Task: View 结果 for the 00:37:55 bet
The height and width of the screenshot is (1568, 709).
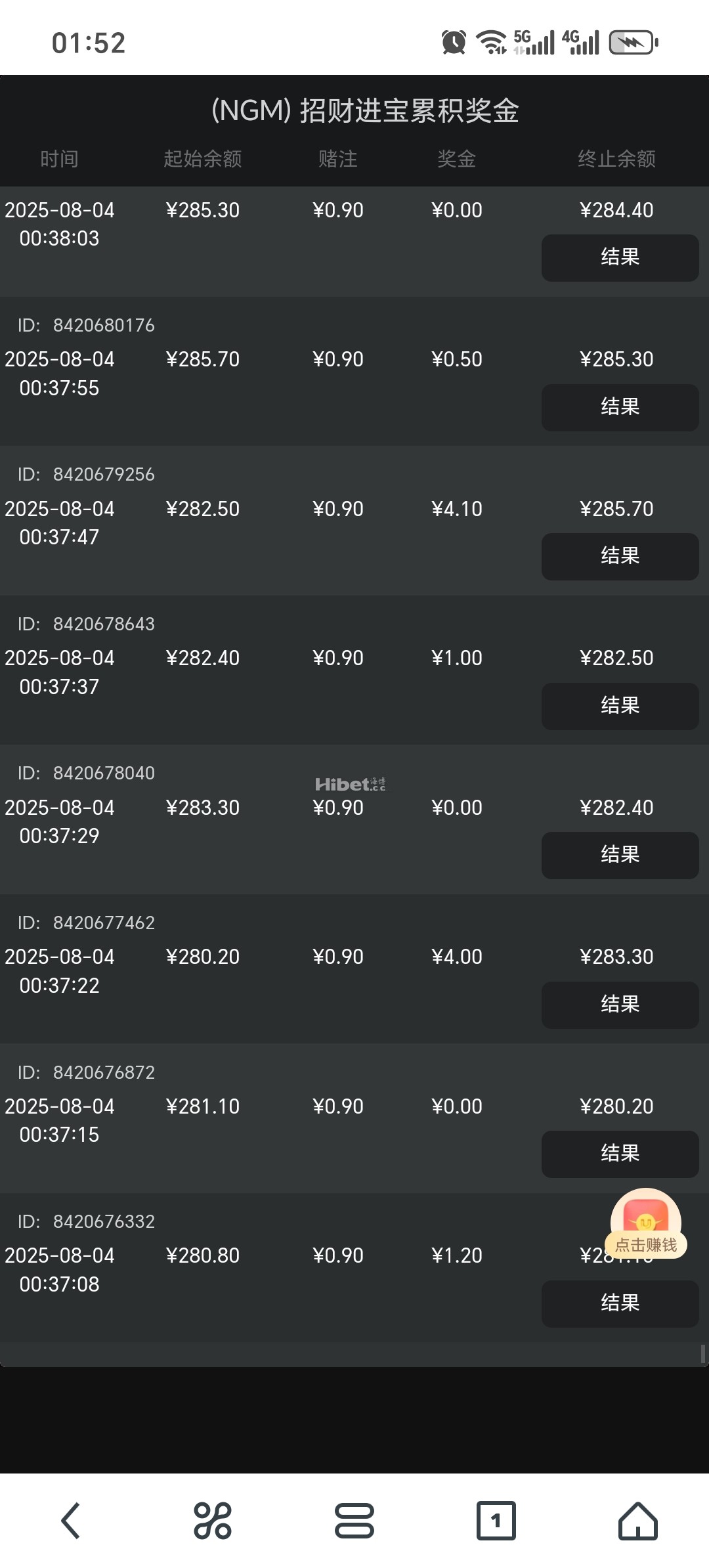Action: click(x=620, y=407)
